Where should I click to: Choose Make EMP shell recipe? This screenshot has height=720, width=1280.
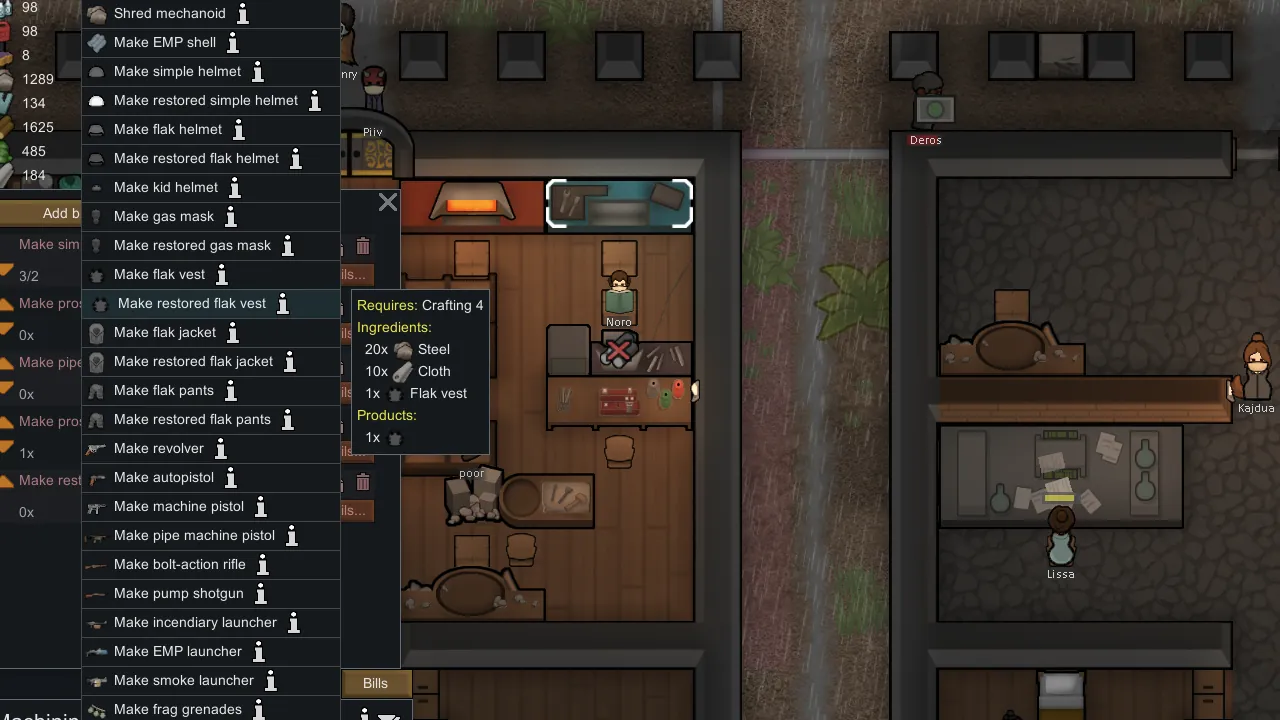pyautogui.click(x=164, y=43)
